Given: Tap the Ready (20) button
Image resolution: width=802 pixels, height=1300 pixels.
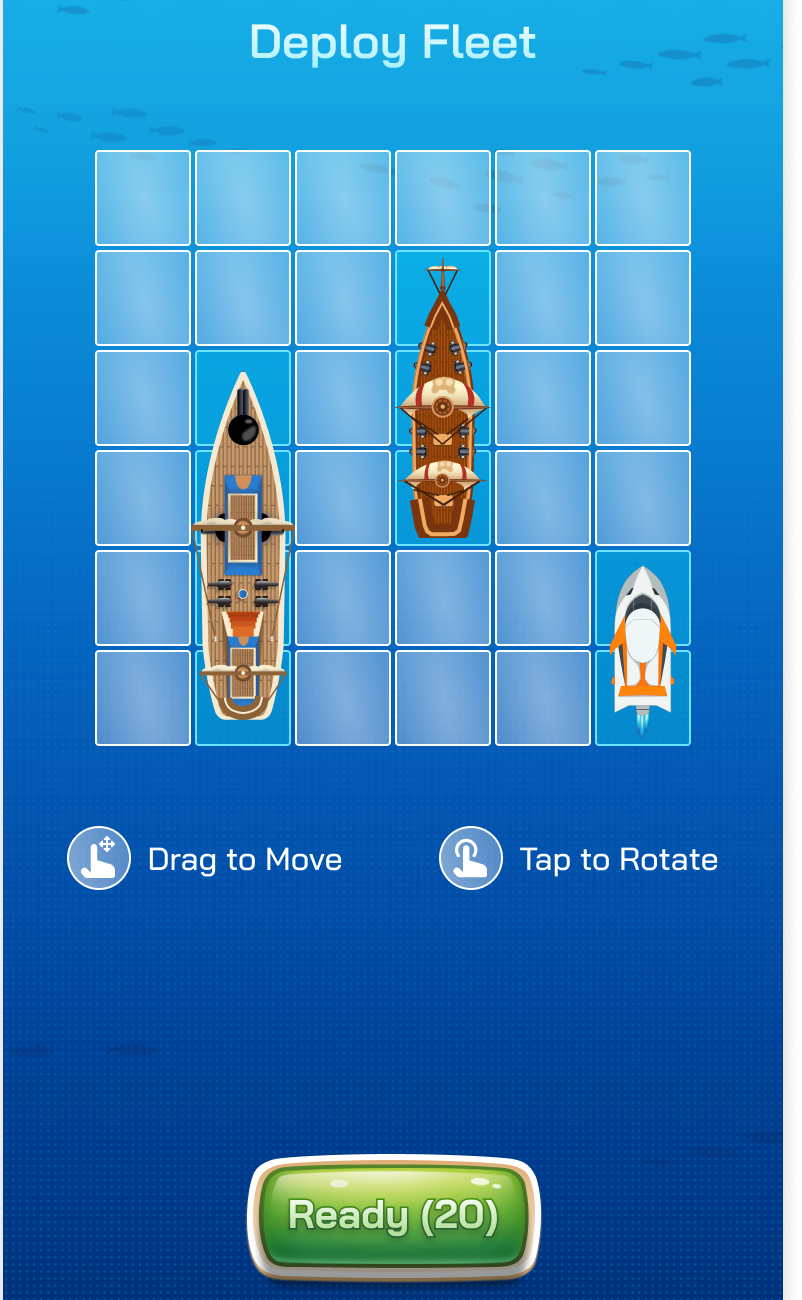Looking at the screenshot, I should pyautogui.click(x=393, y=1216).
